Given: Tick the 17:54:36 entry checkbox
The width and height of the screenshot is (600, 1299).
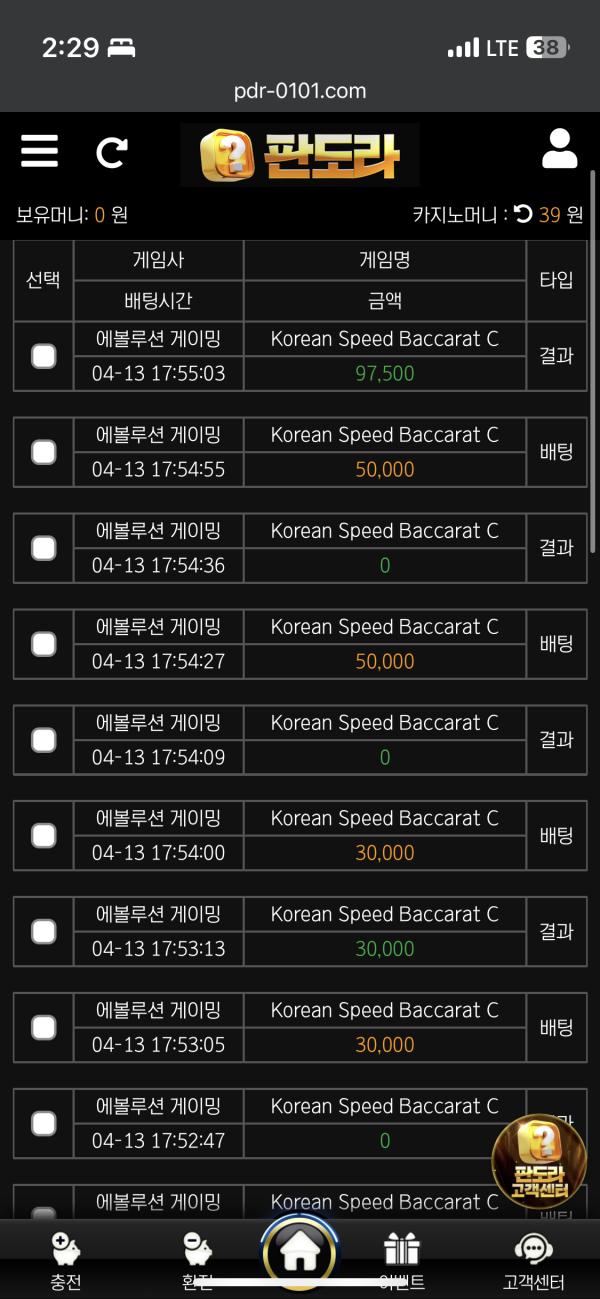Looking at the screenshot, I should pos(44,548).
